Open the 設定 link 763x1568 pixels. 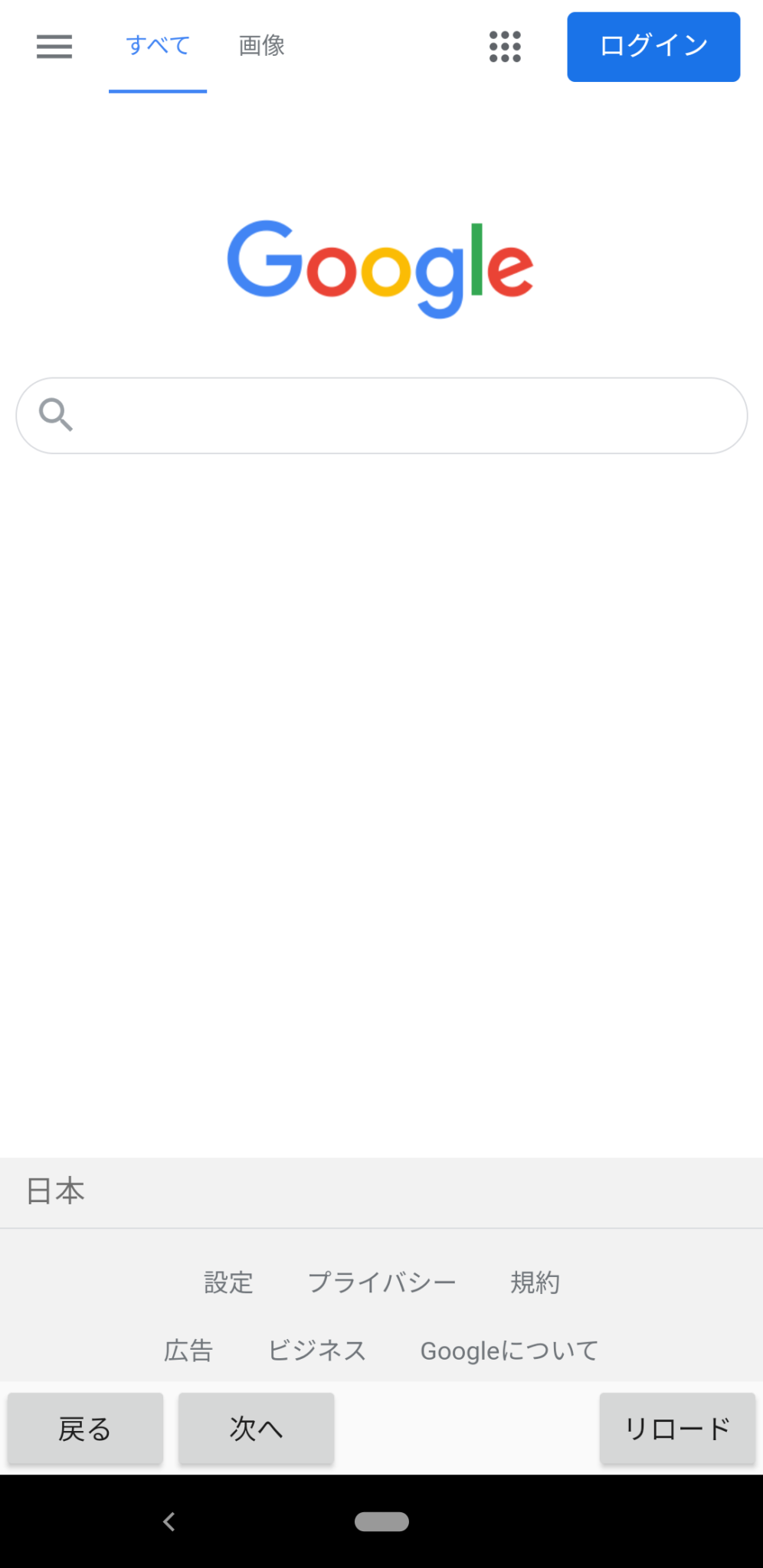228,1282
